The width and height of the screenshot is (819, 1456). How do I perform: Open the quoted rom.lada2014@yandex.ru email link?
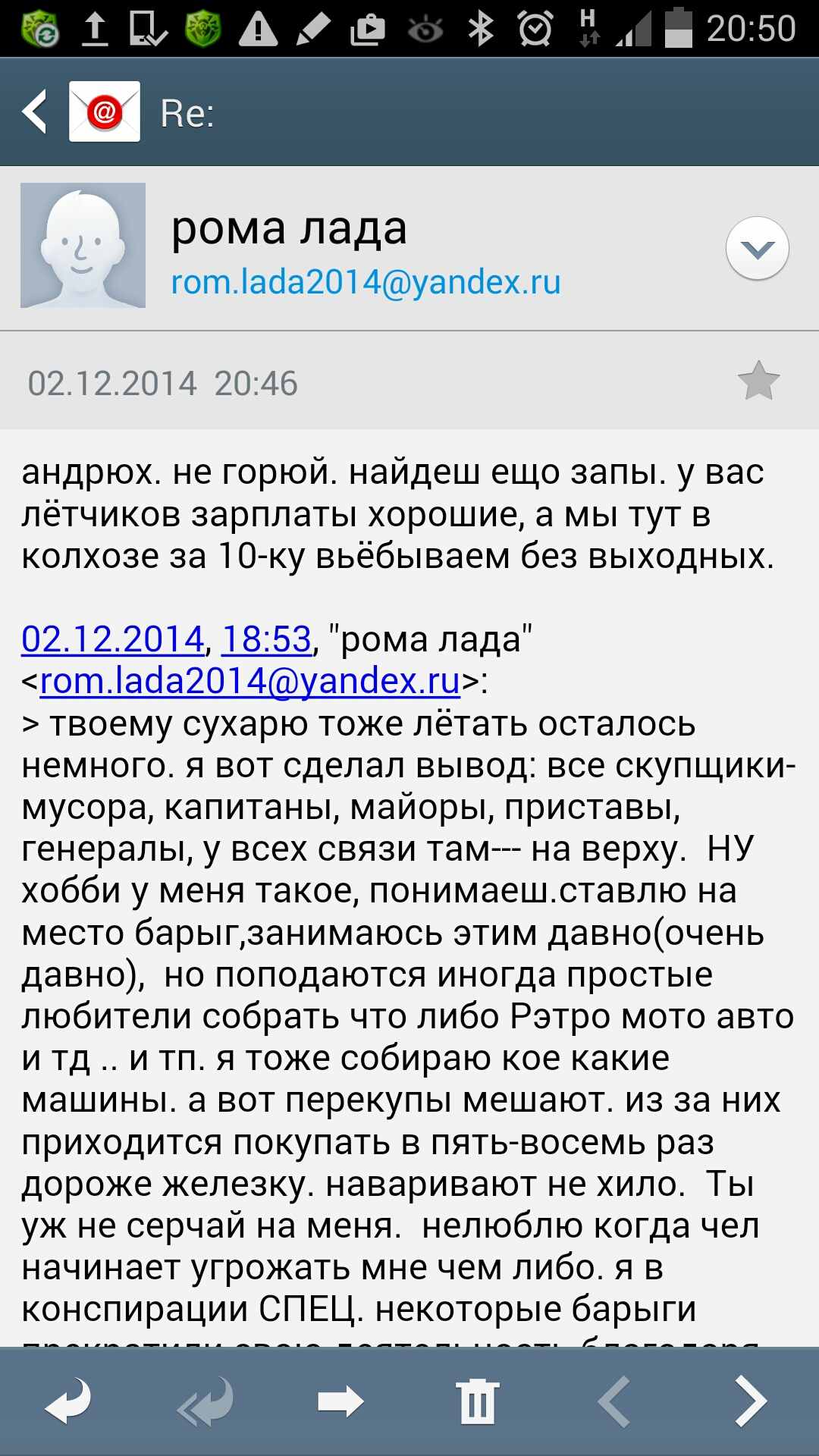[x=249, y=680]
